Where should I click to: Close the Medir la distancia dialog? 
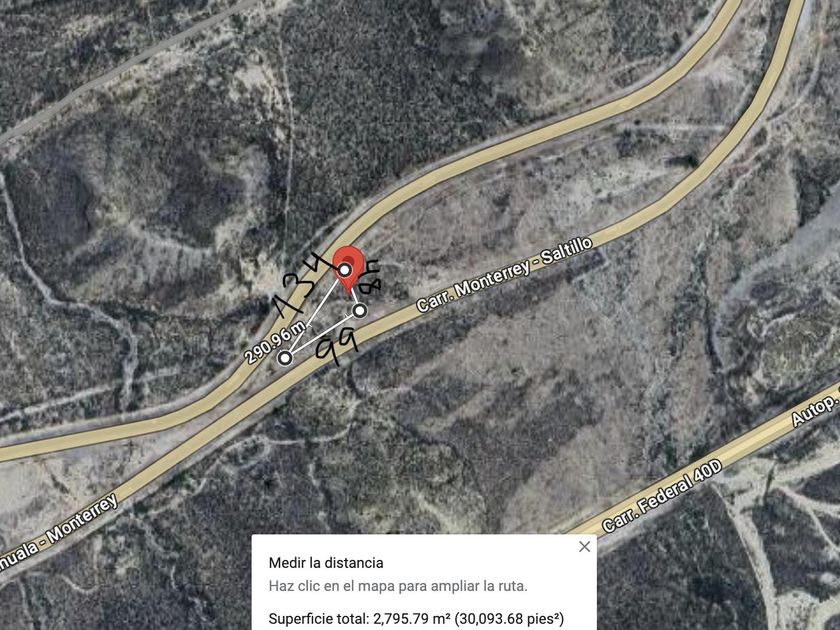584,546
